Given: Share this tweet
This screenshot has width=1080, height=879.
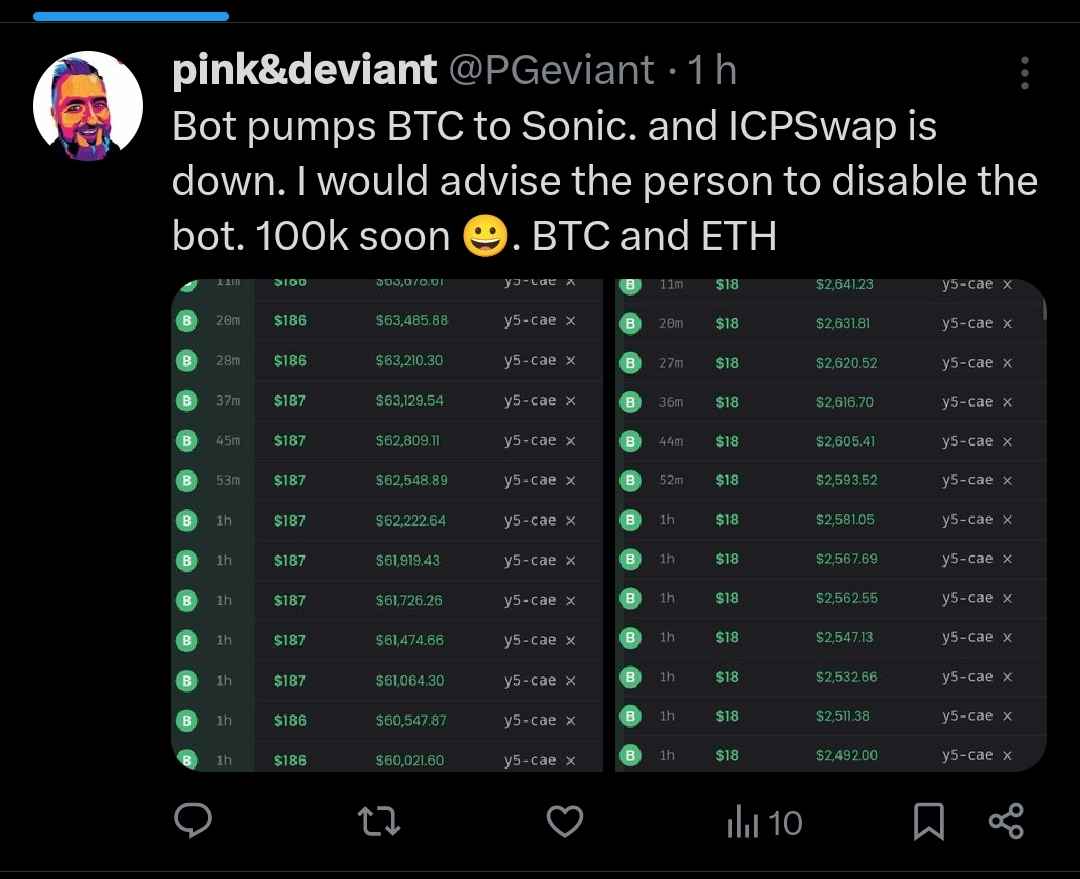Looking at the screenshot, I should click(x=1006, y=822).
